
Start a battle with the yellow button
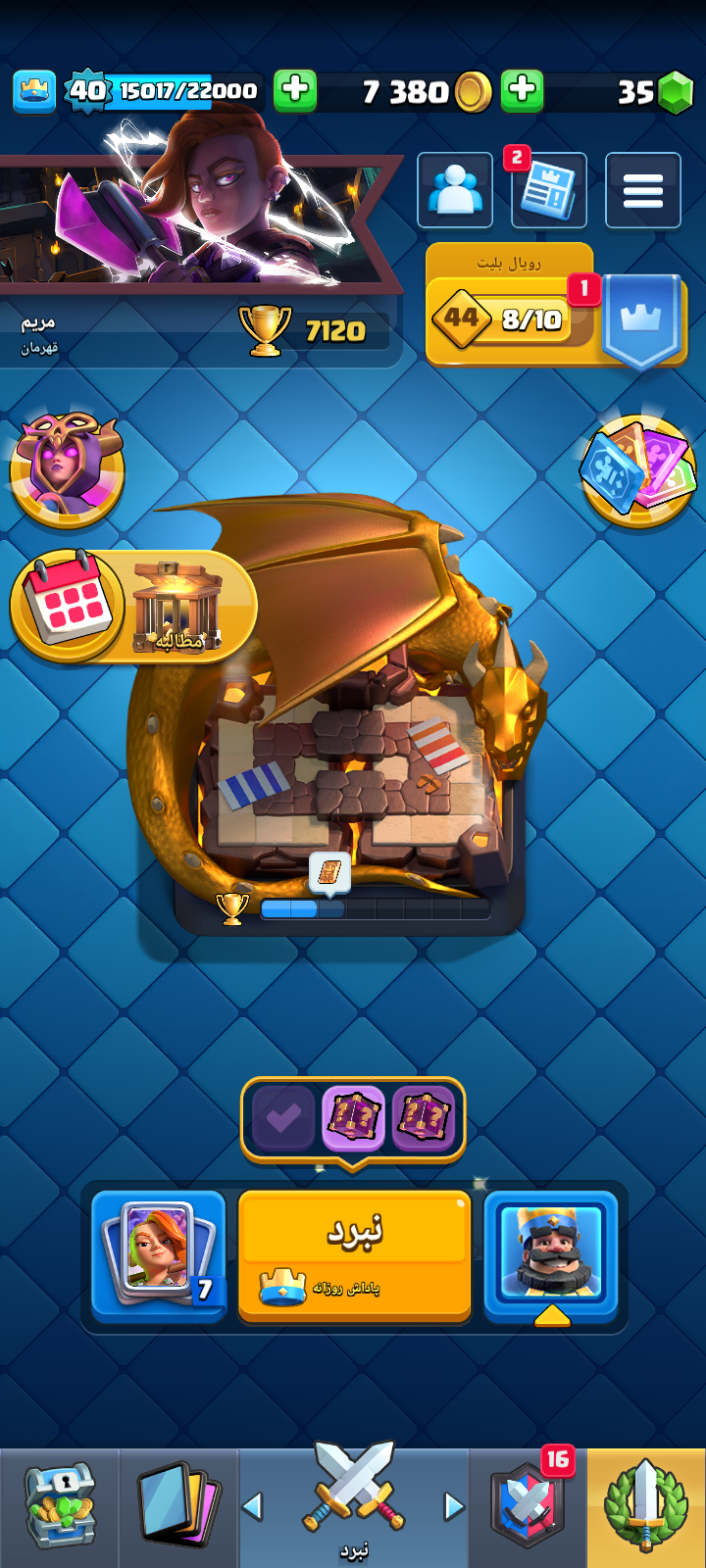click(x=354, y=1254)
